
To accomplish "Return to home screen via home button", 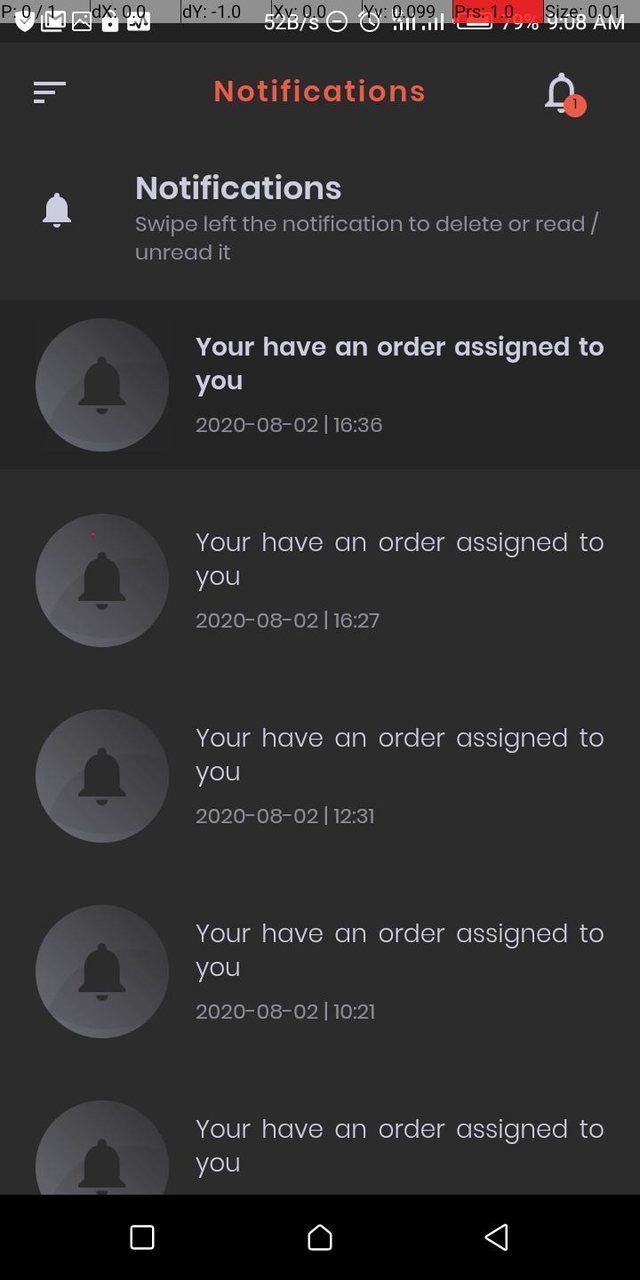I will coord(320,1237).
